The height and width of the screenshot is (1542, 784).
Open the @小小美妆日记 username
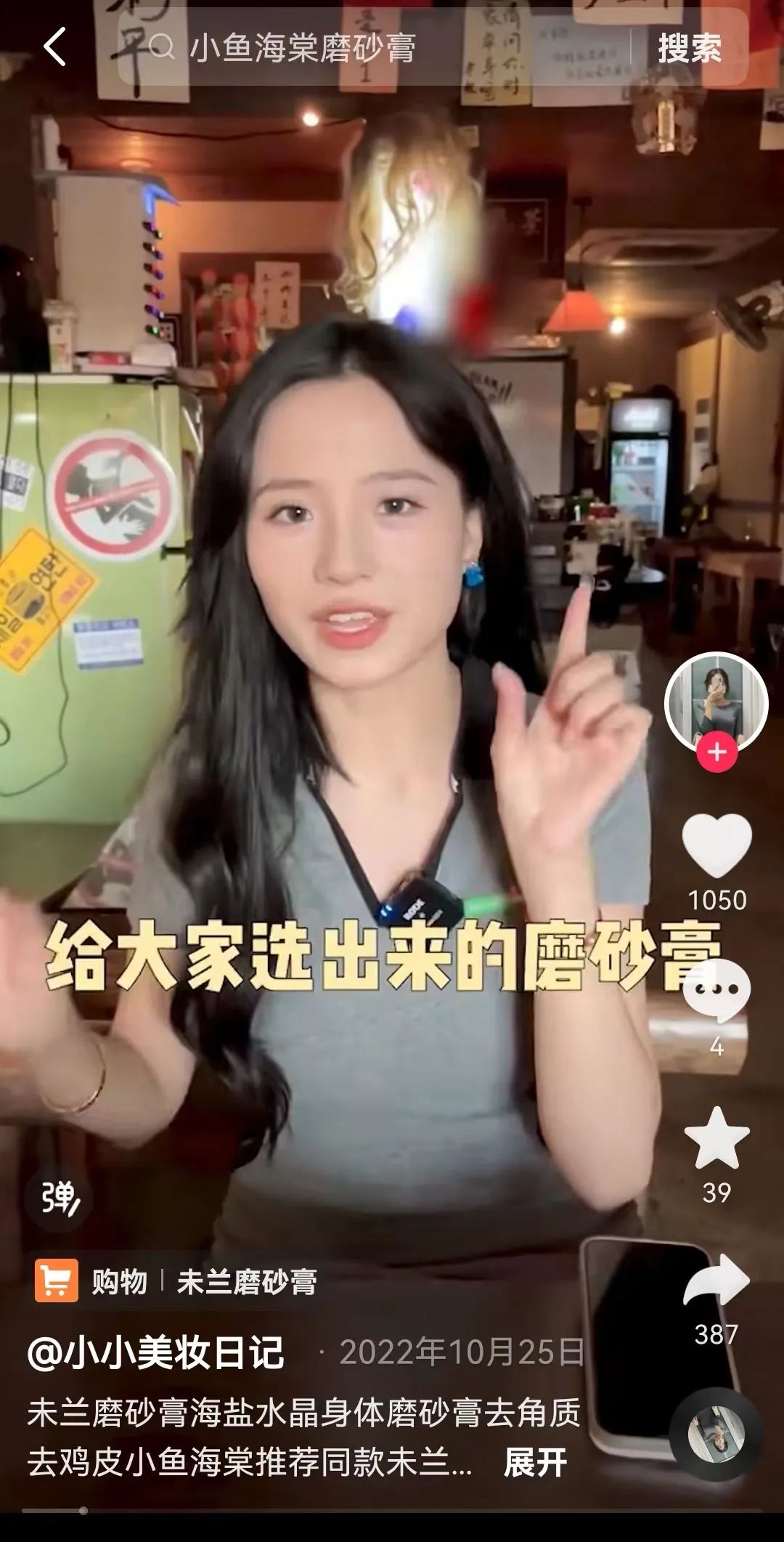click(156, 1352)
